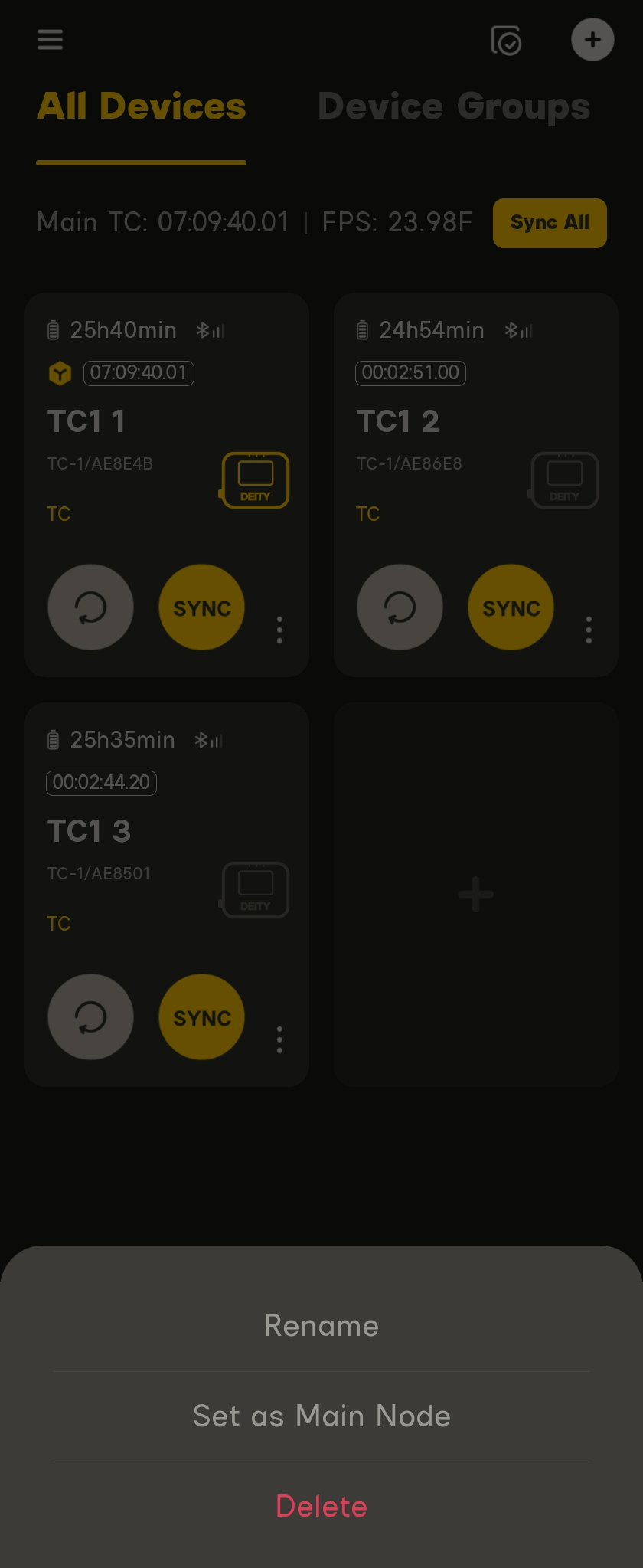This screenshot has width=643, height=1568.
Task: Switch to the Device Groups tab
Action: 454,106
